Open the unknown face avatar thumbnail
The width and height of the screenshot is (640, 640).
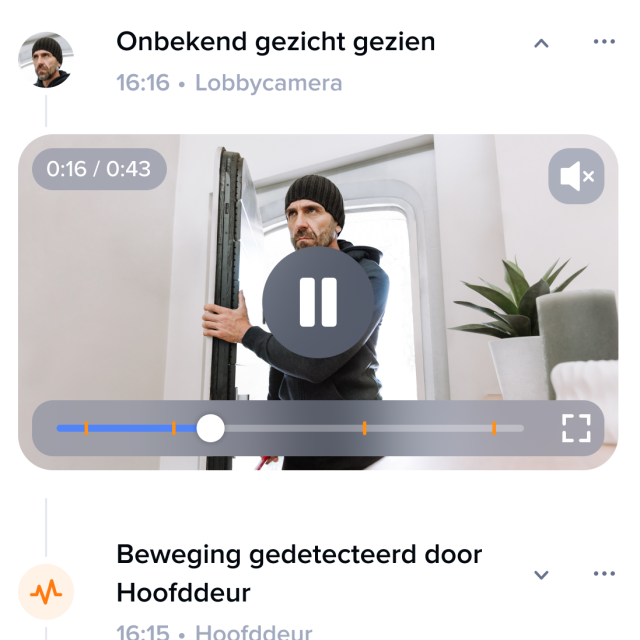click(46, 60)
